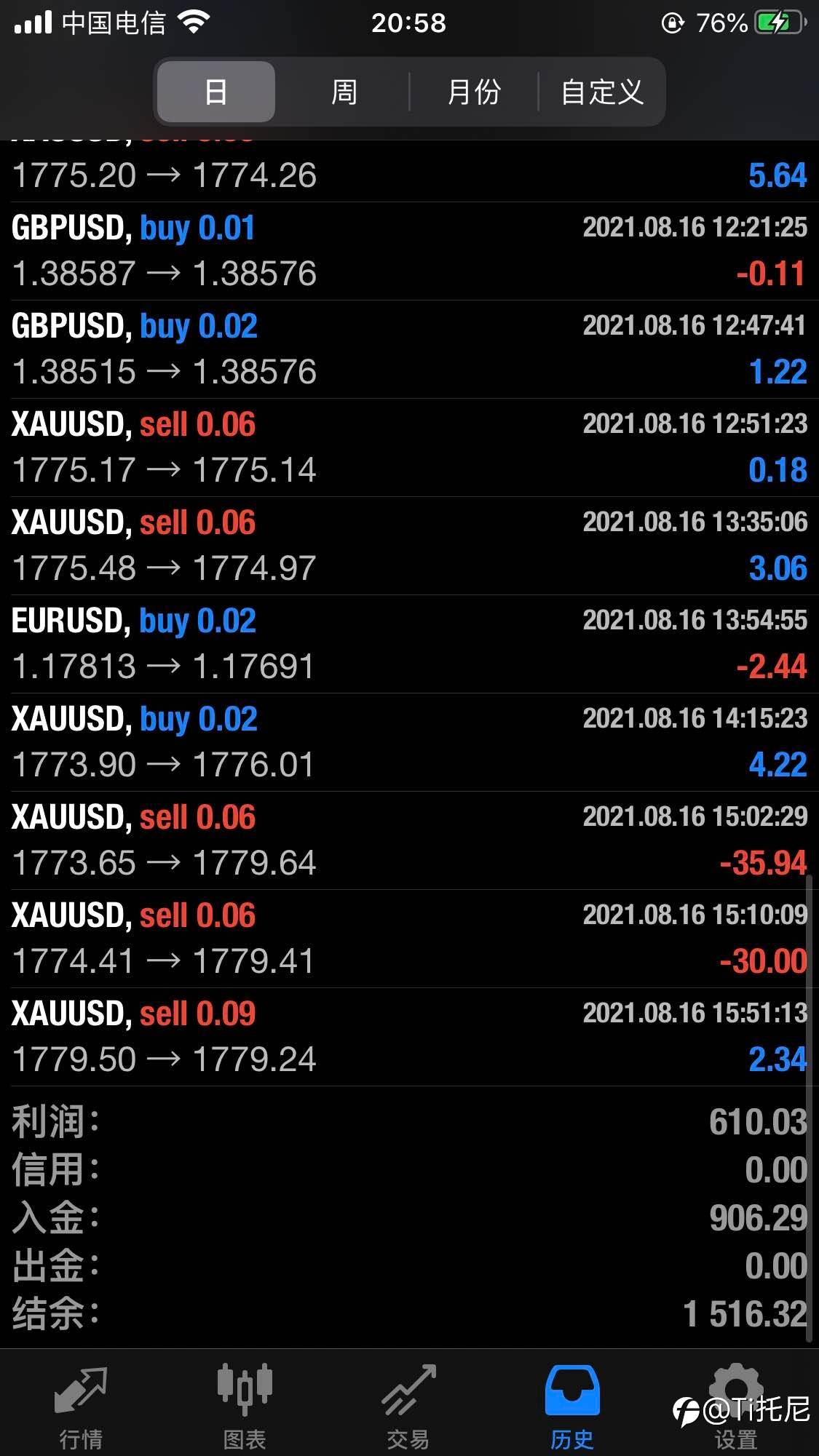Select the 周 period tab
The image size is (819, 1456).
[x=344, y=92]
